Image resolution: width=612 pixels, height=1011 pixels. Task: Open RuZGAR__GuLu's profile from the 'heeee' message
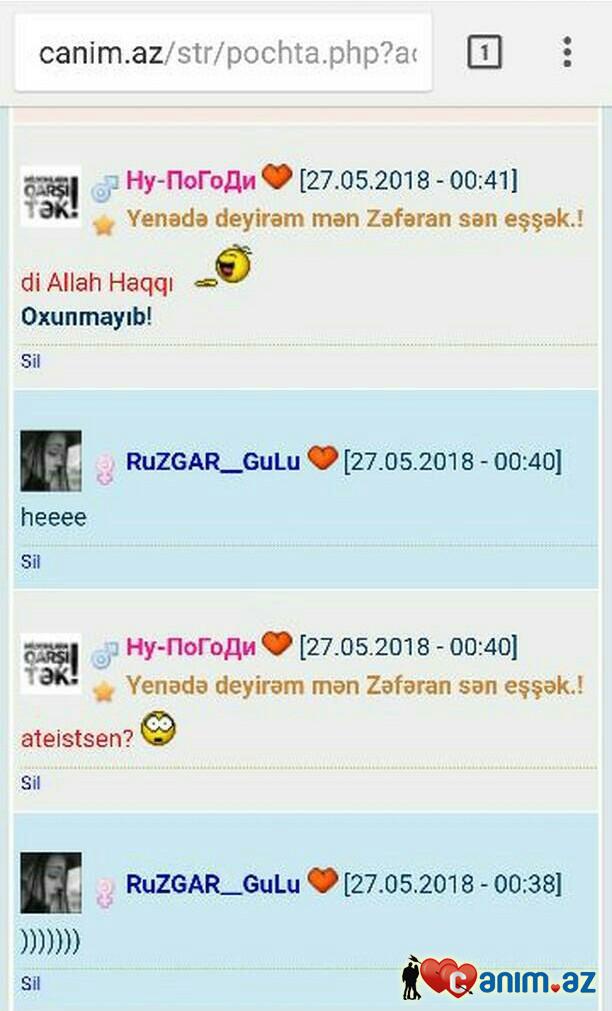pyautogui.click(x=212, y=461)
